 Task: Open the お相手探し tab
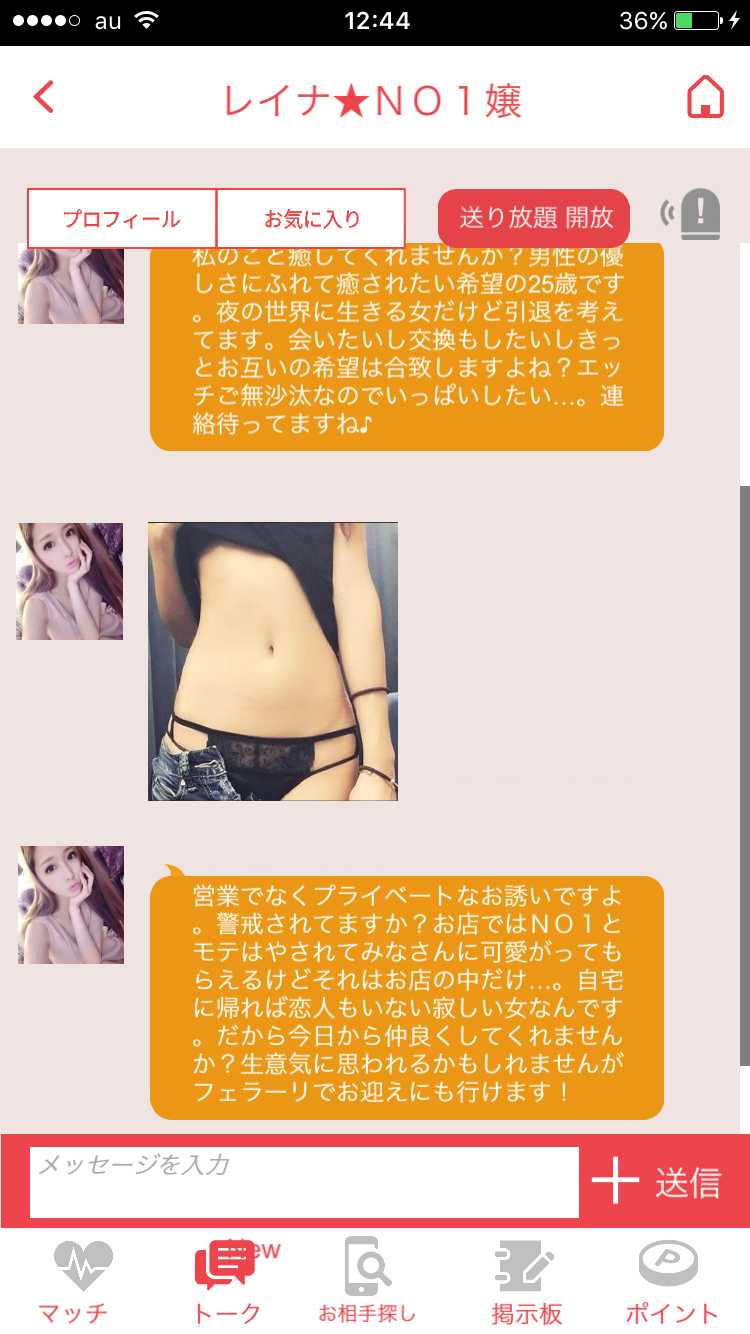(367, 1282)
